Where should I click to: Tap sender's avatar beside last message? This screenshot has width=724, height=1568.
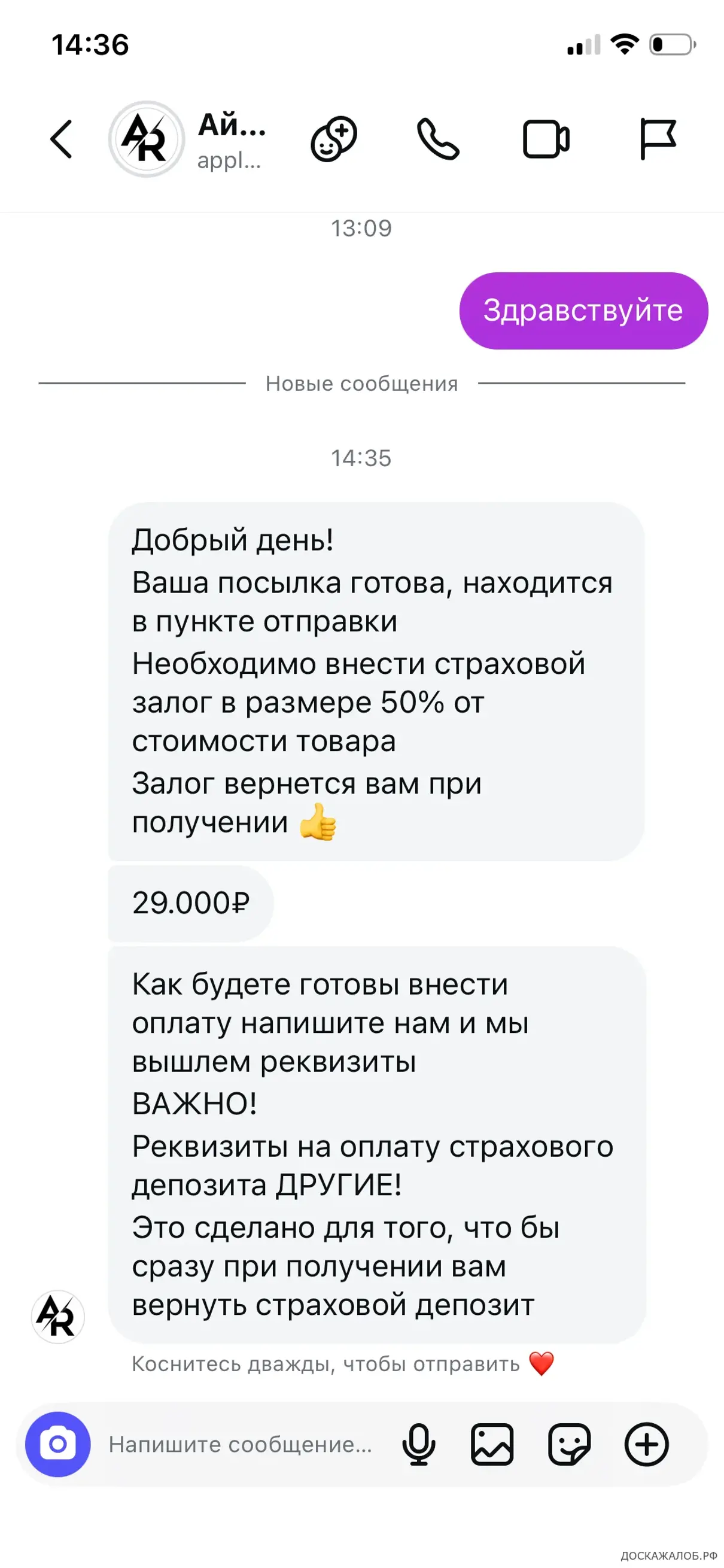coord(58,1317)
